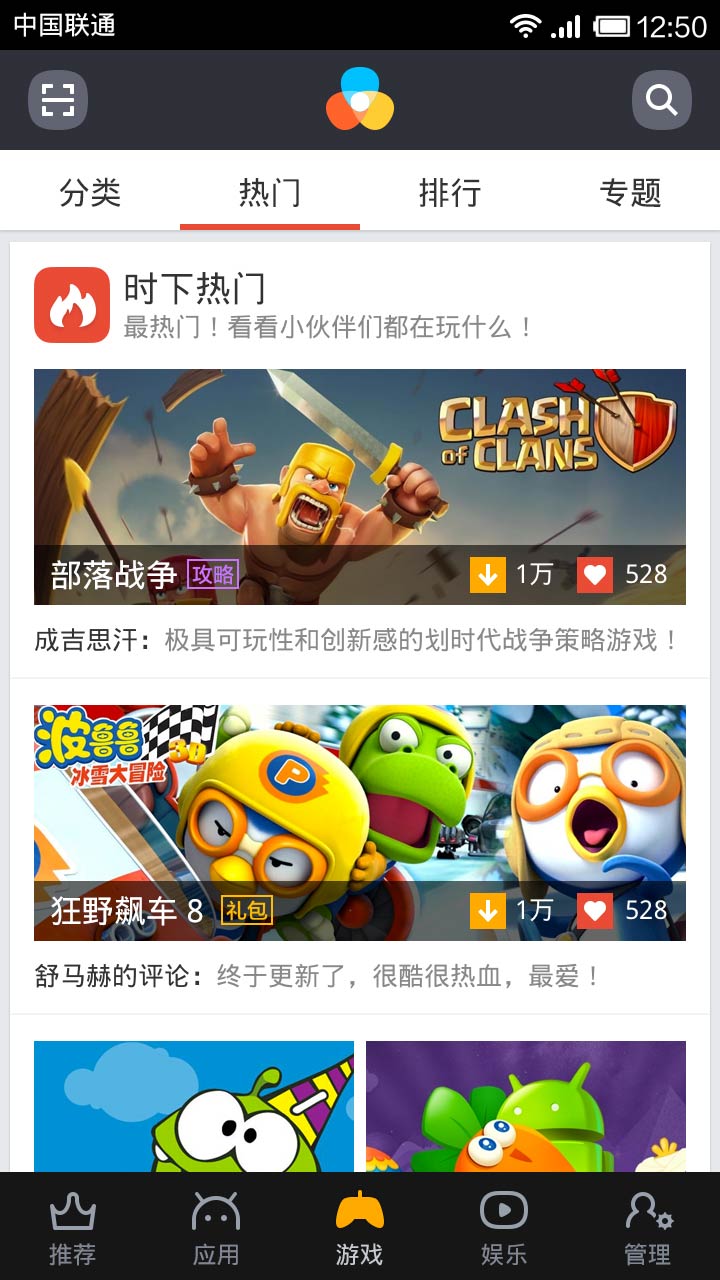The height and width of the screenshot is (1280, 720).
Task: Tap the 成吉思汗 comment under 部落战争
Action: (x=360, y=646)
